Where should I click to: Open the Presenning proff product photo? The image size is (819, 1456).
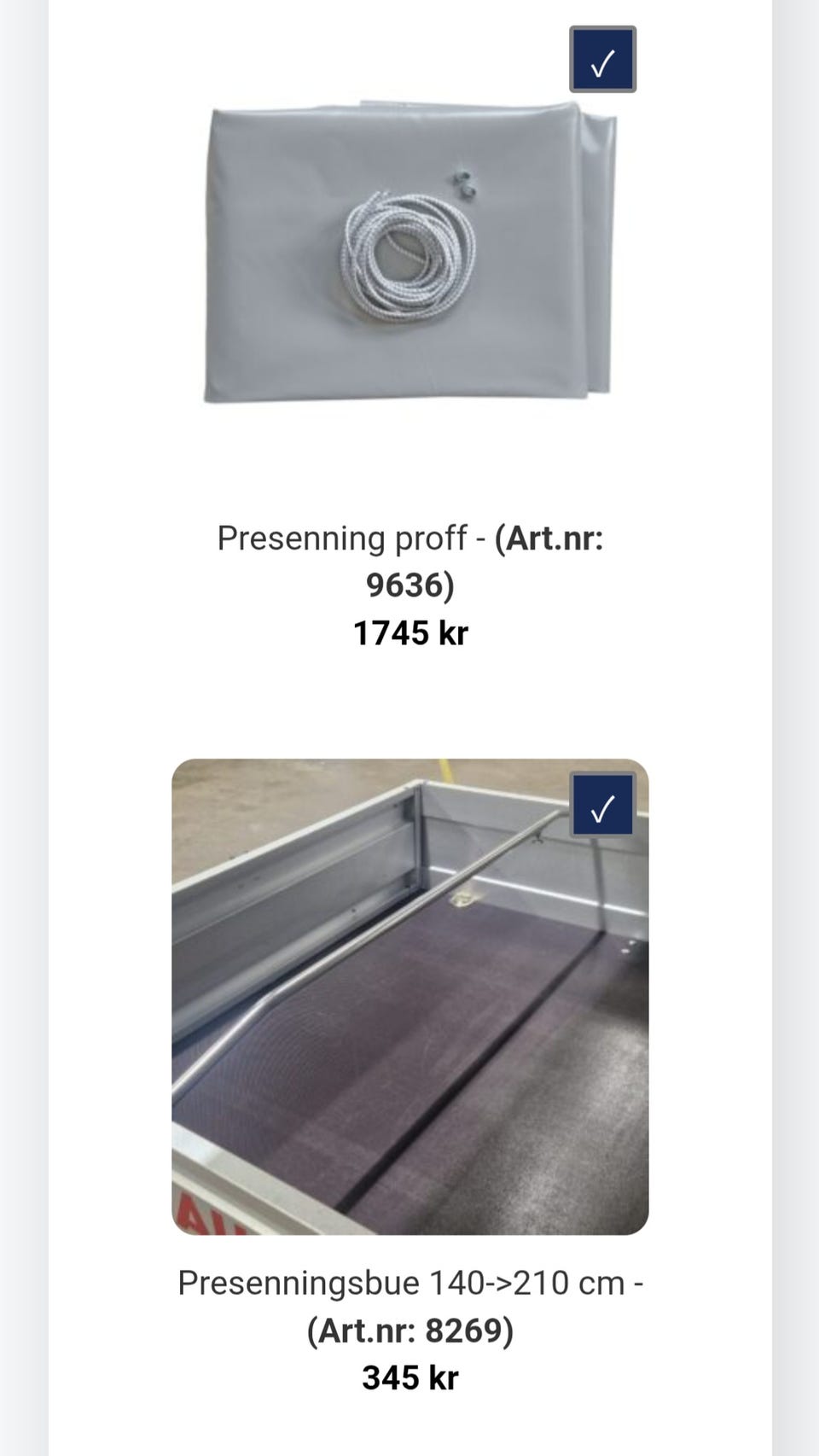coord(401,256)
